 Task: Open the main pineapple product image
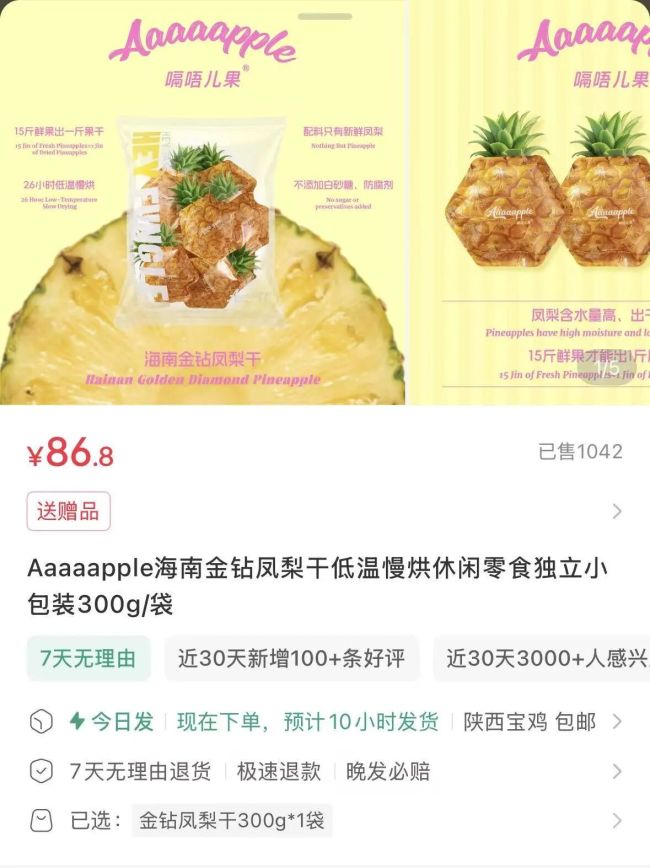(x=203, y=203)
